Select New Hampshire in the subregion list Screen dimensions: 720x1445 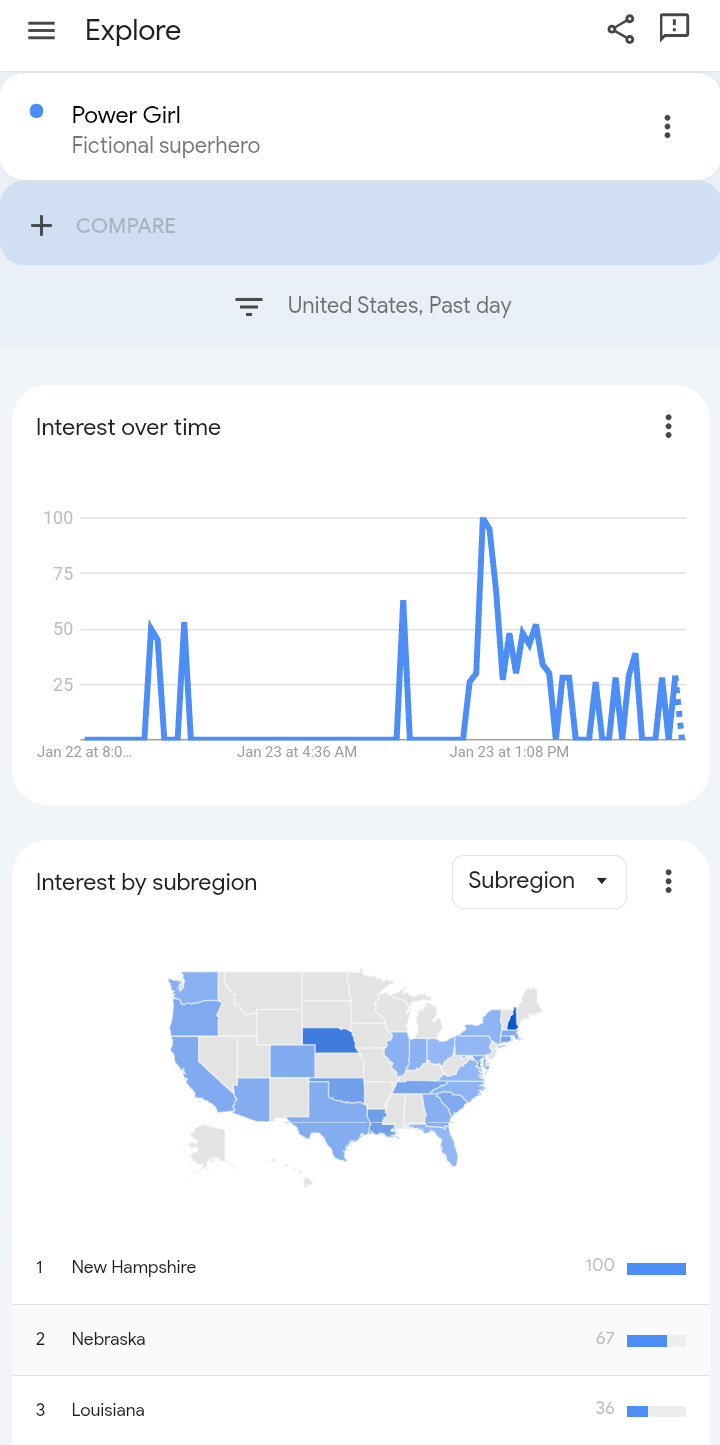tap(134, 1267)
